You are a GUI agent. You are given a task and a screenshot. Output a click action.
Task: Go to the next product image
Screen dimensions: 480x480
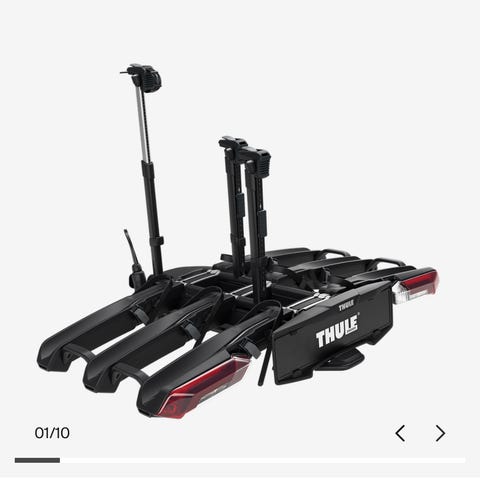pyautogui.click(x=440, y=433)
